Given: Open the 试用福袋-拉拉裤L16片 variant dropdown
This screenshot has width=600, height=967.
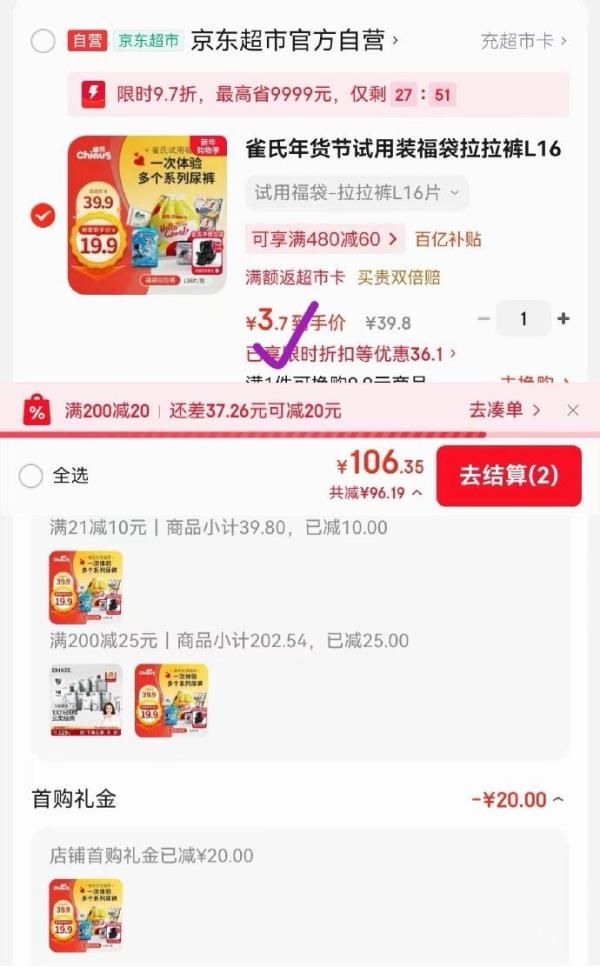Looking at the screenshot, I should point(356,192).
